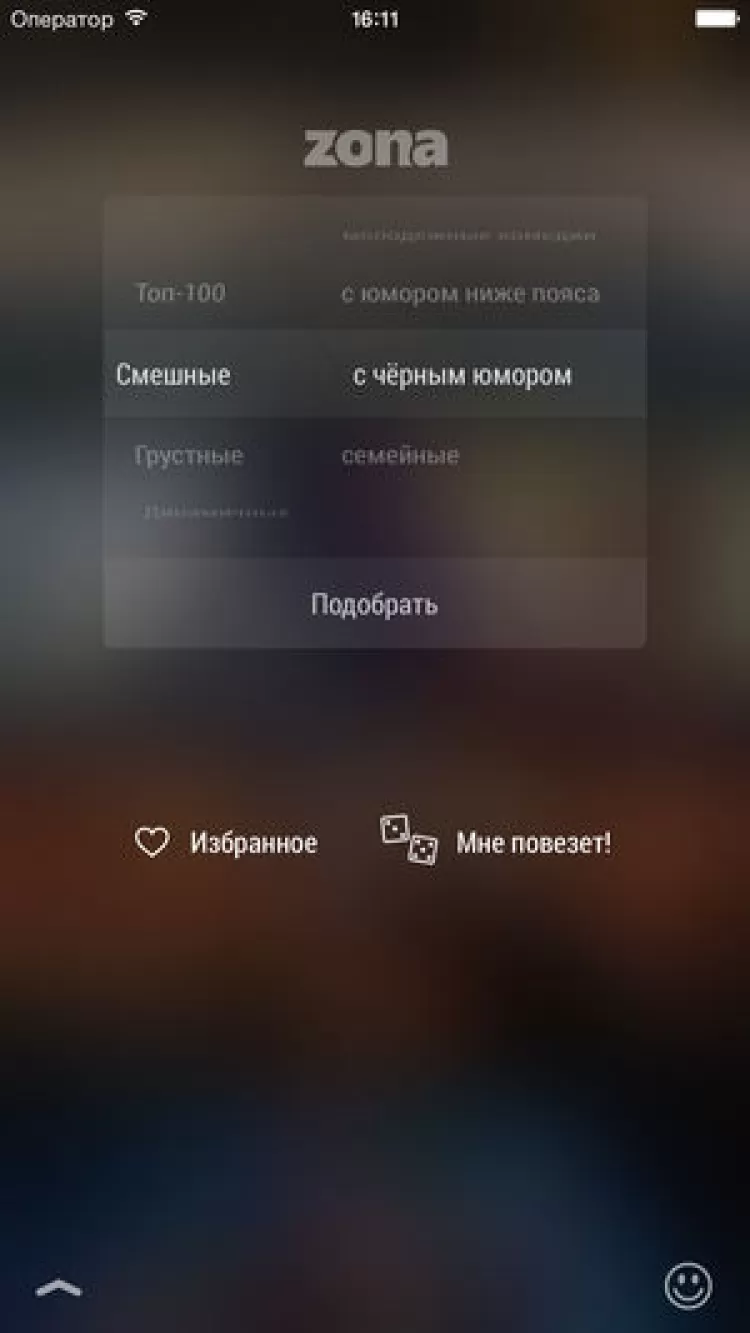Select Грустные mood option
Viewport: 750px width, 1333px height.
click(188, 456)
